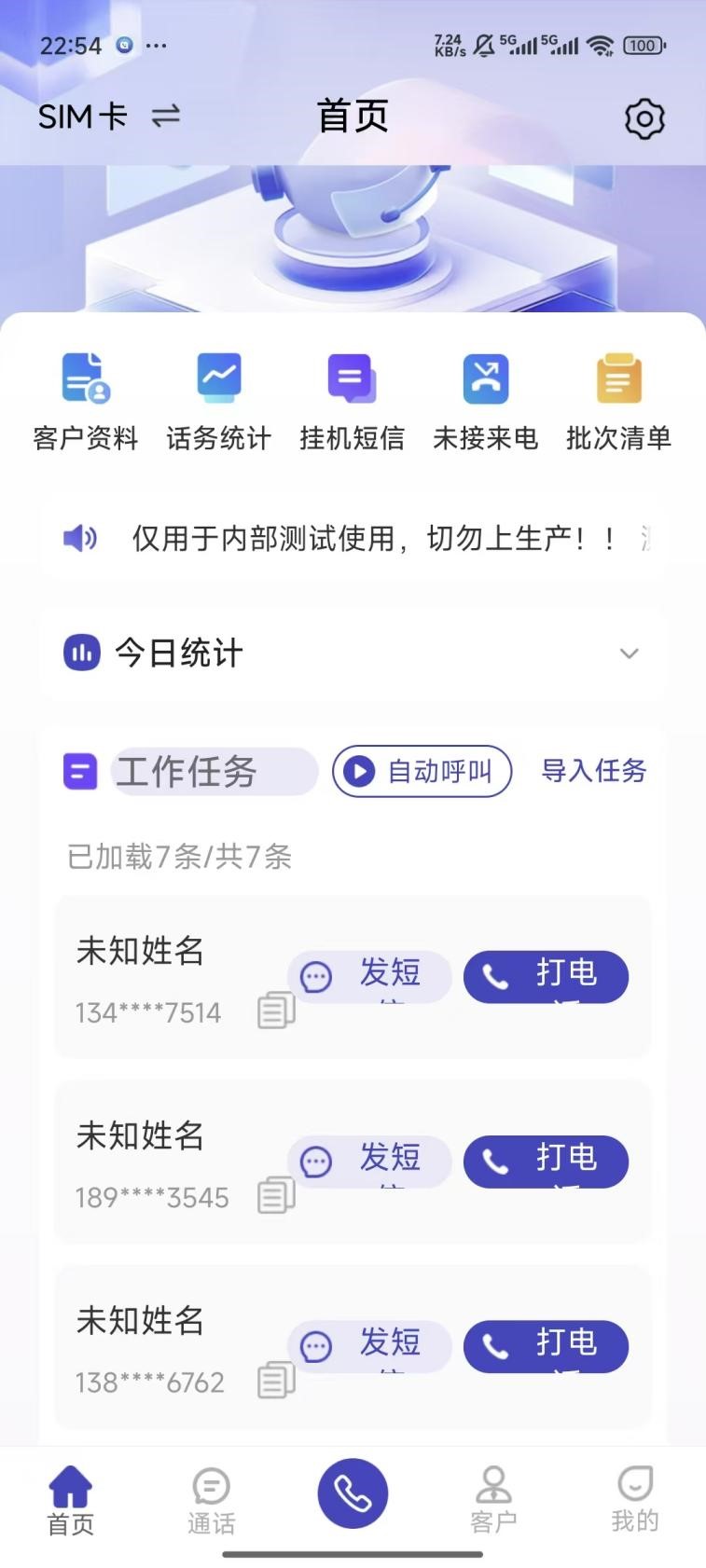Call the number 134****7514

546,977
